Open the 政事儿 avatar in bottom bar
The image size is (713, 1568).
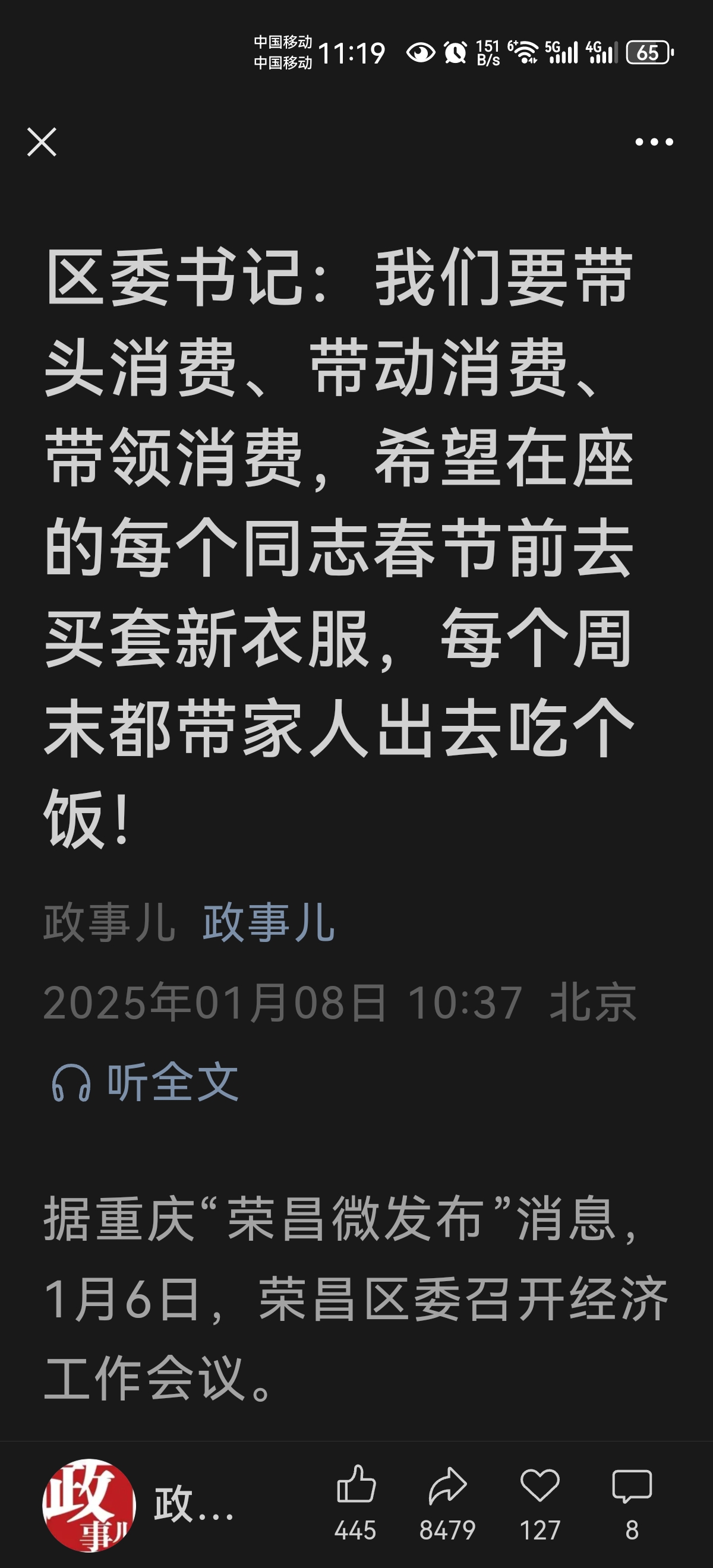[89, 1504]
